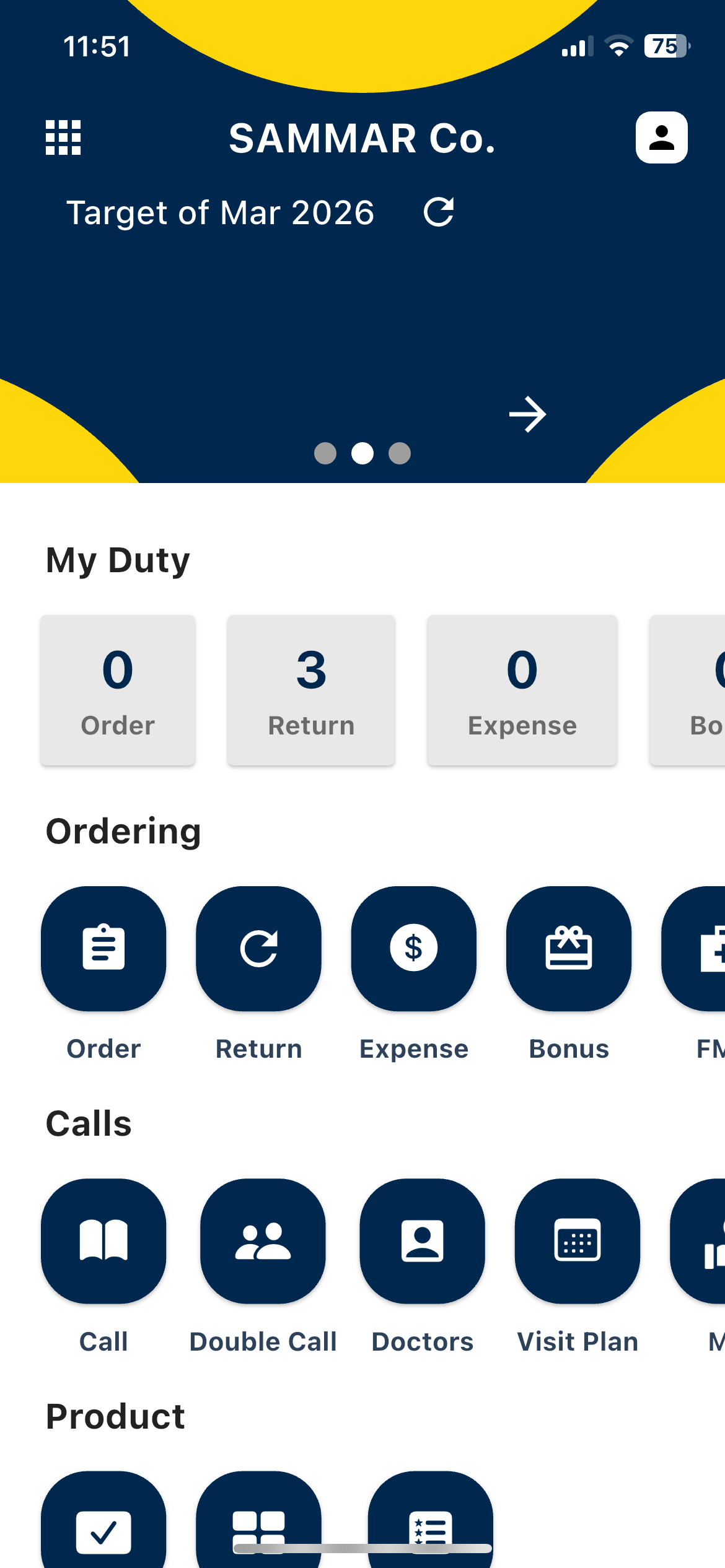Open the user profile icon
This screenshot has width=725, height=1568.
point(661,137)
